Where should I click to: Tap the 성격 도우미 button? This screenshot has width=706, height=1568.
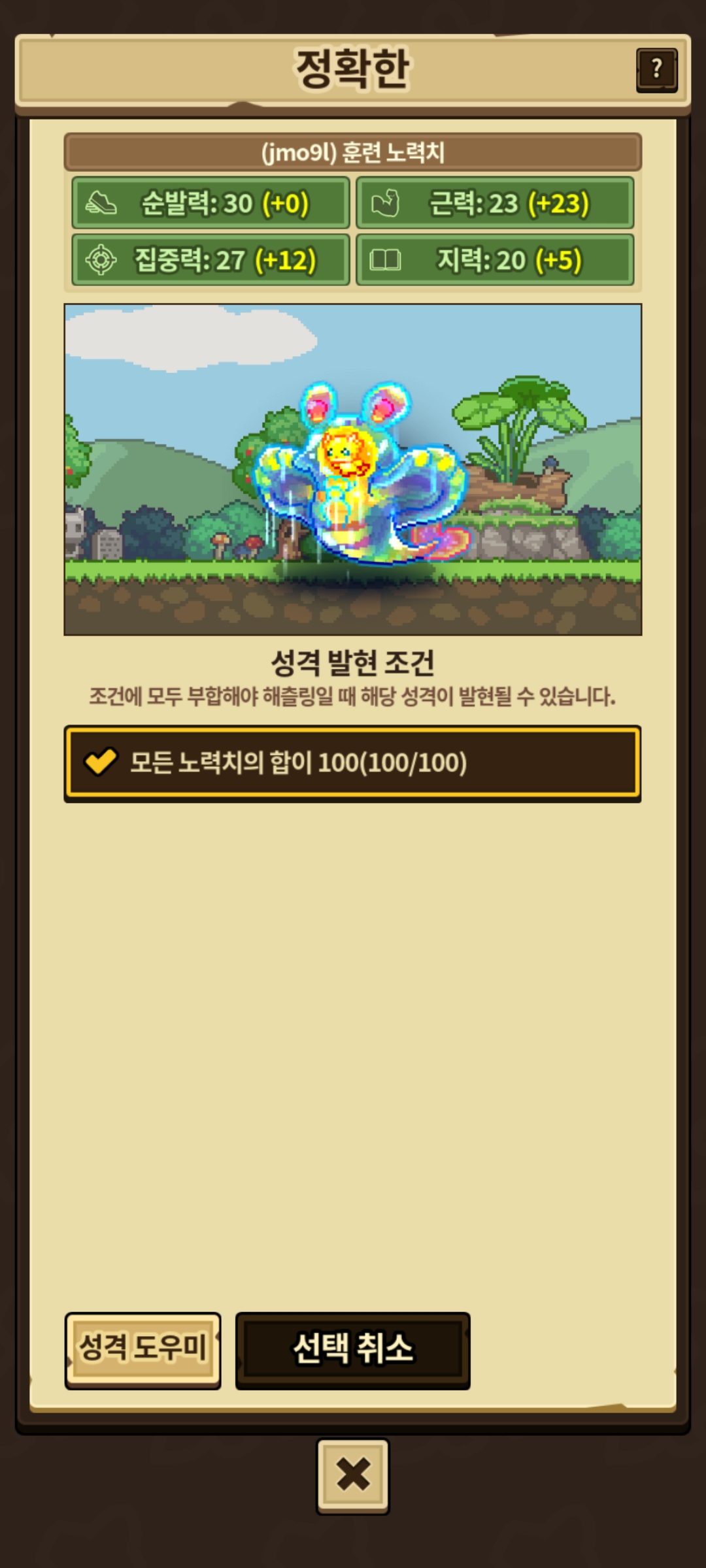click(x=143, y=1350)
